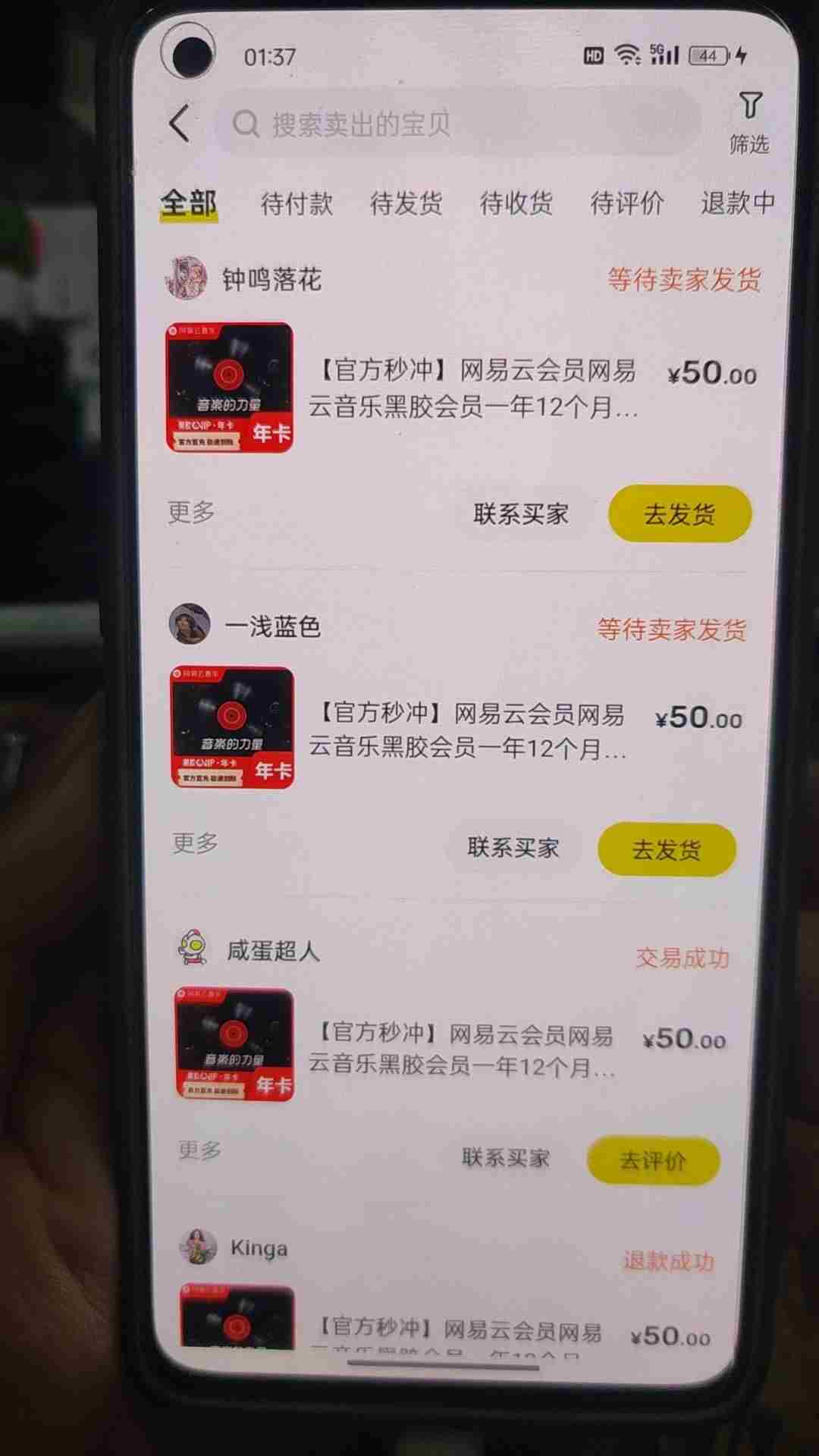Tap 去发货 for 钟鸣落花's order
819x1456 pixels.
point(679,514)
